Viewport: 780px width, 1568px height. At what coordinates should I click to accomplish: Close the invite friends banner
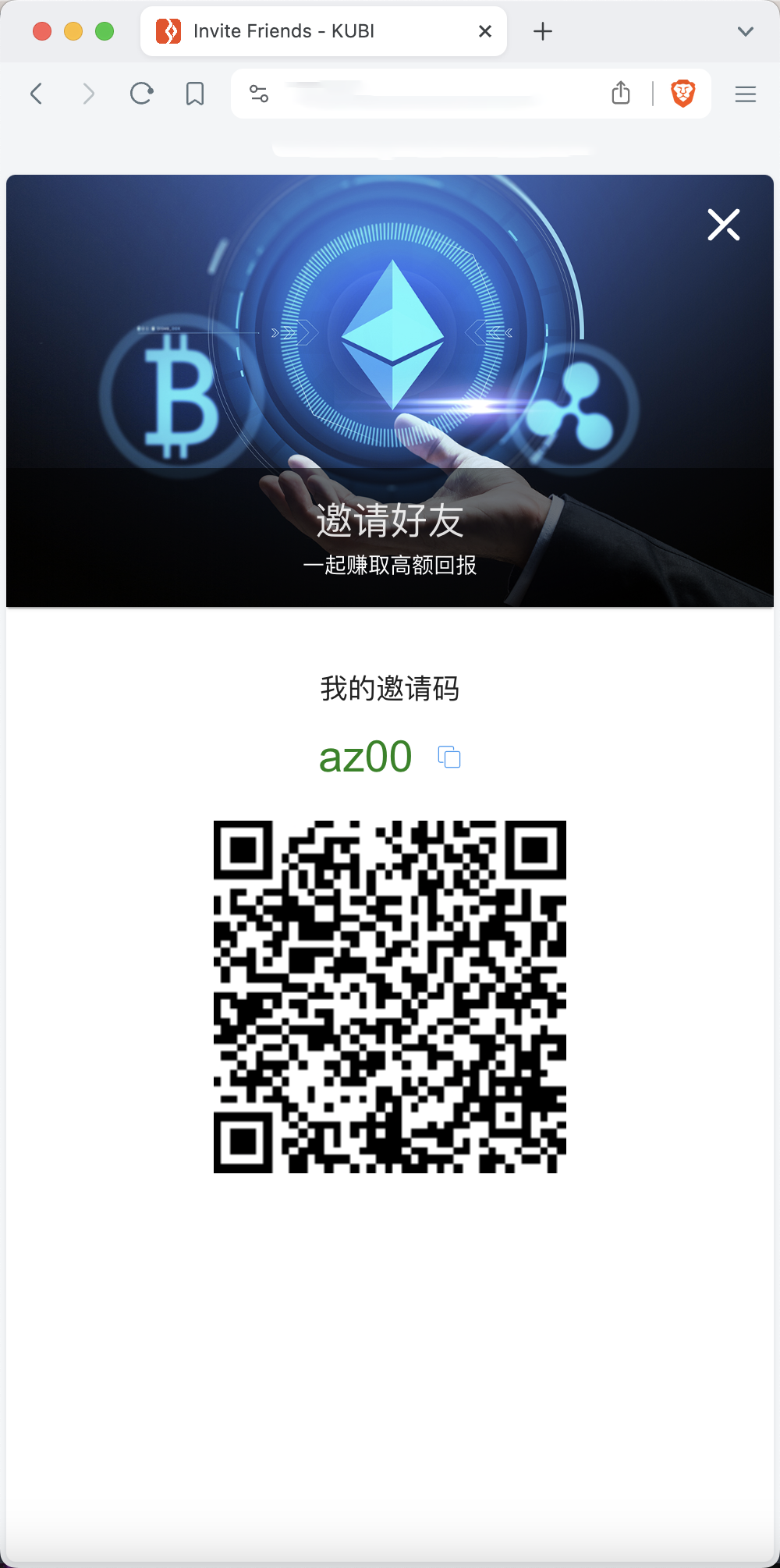click(723, 225)
